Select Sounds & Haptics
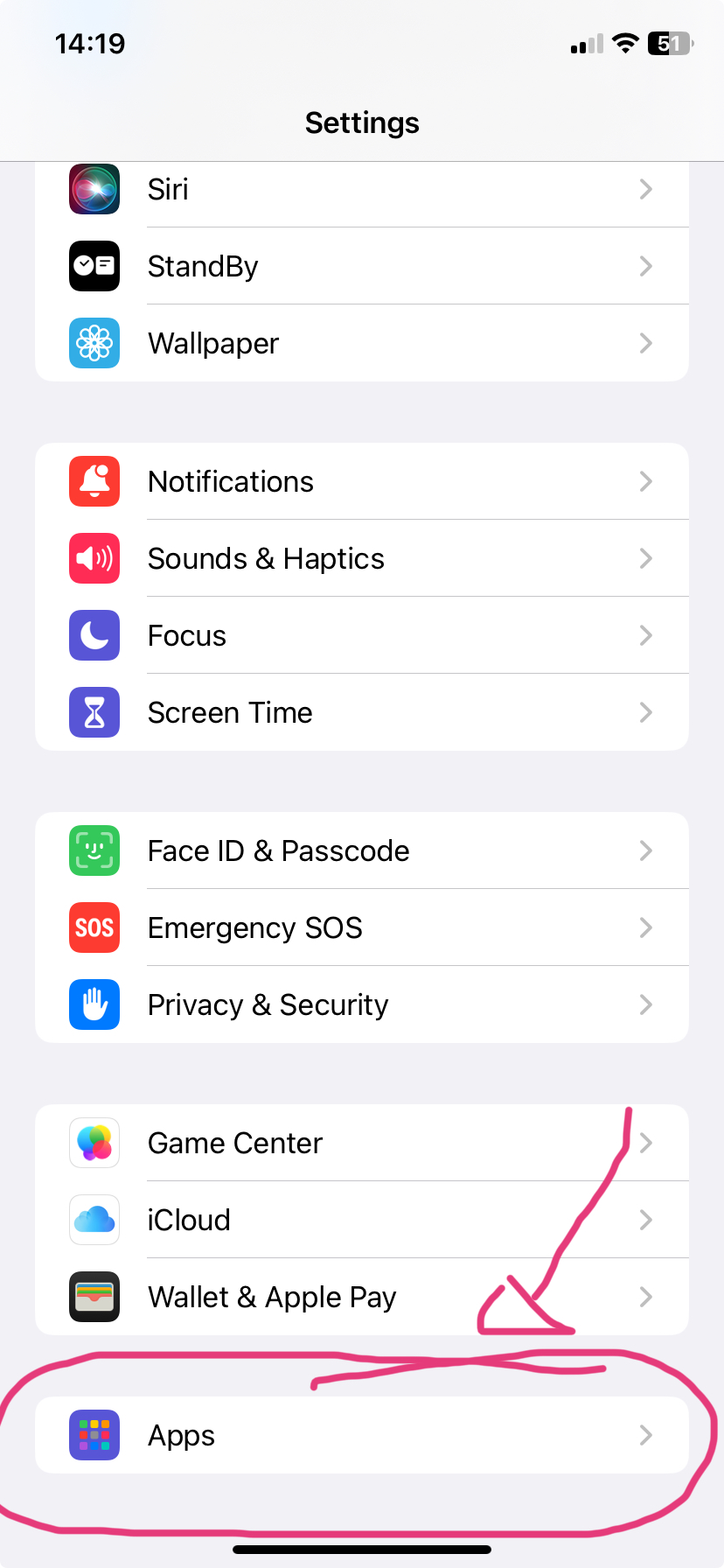 [x=361, y=558]
